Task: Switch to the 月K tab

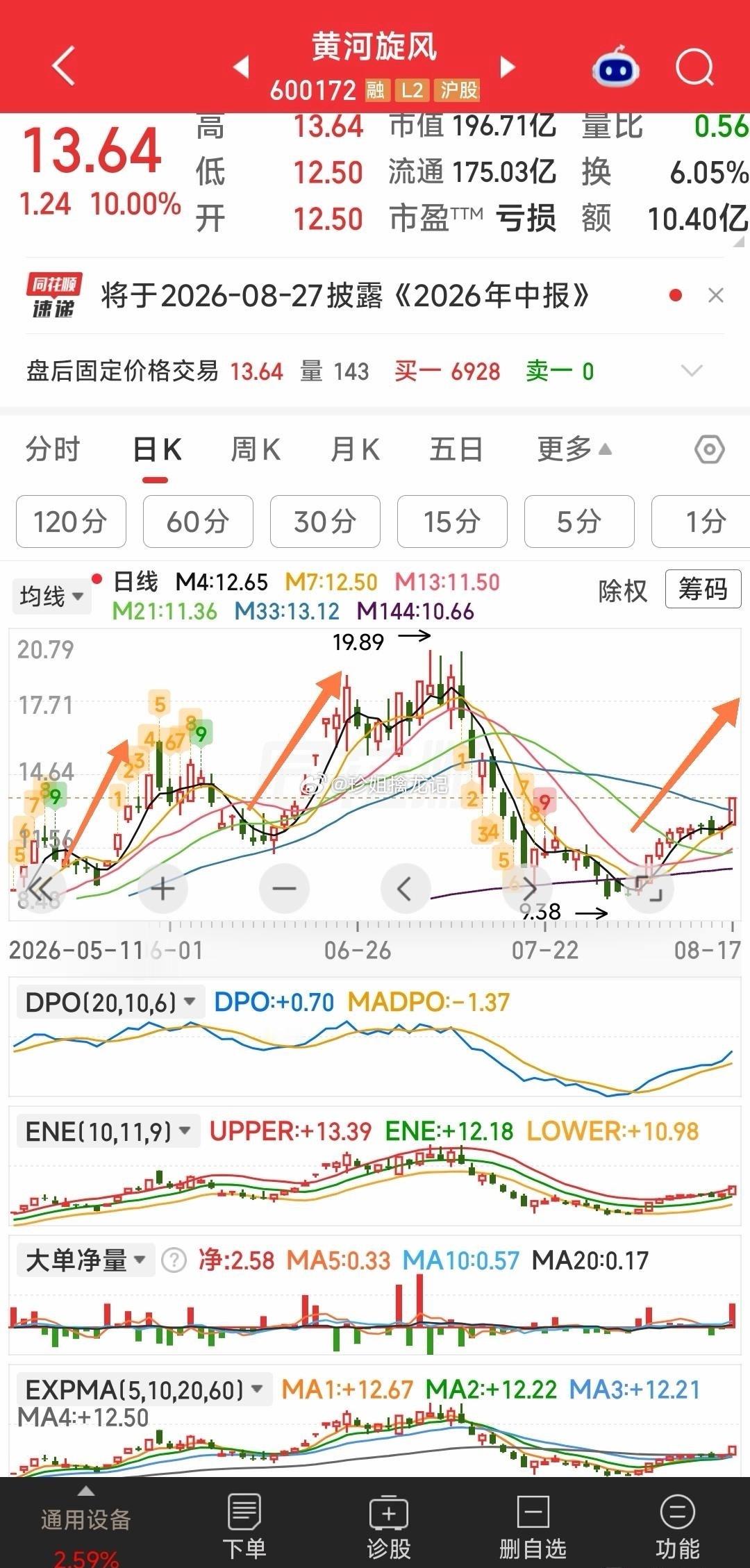Action: [x=355, y=450]
